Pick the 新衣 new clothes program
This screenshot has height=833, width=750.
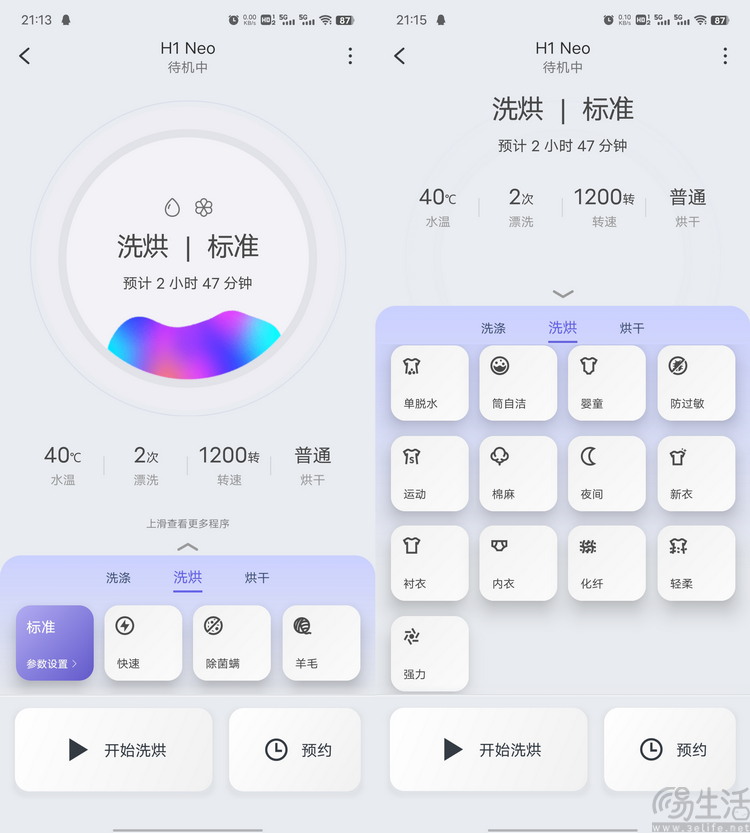[696, 473]
